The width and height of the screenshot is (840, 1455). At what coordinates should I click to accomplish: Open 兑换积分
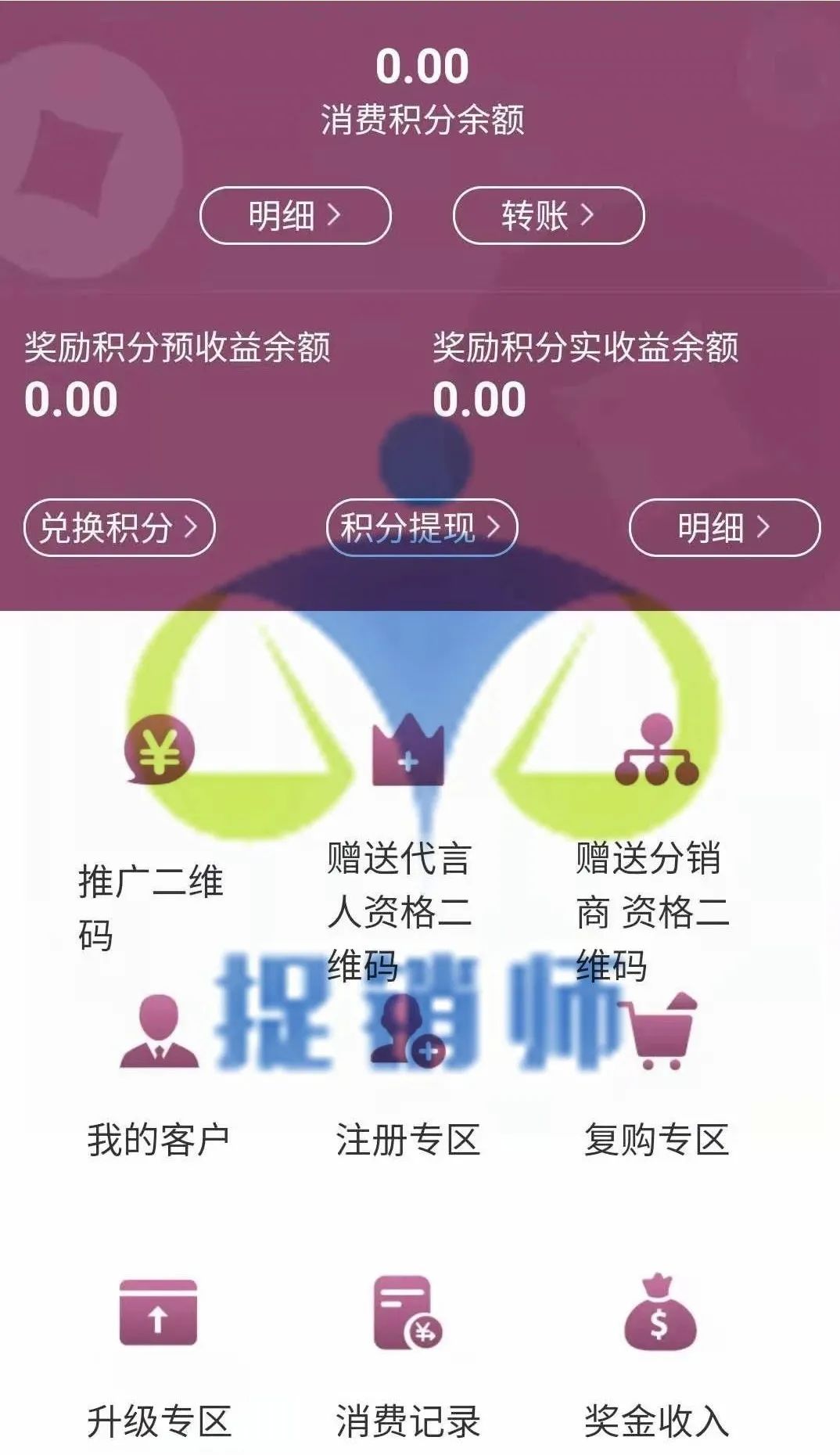coord(119,527)
